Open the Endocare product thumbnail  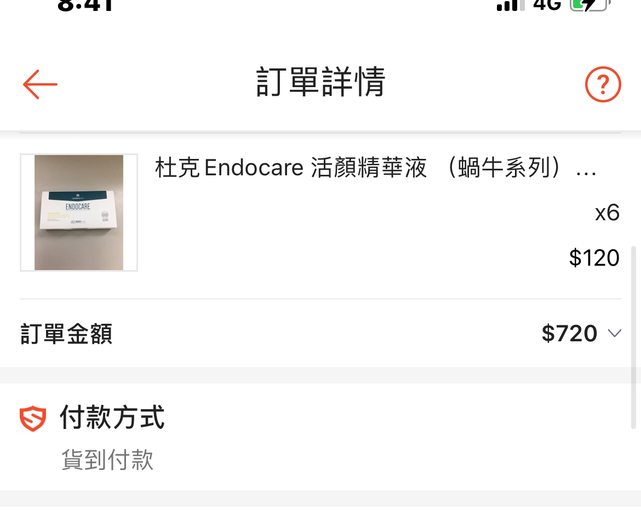pyautogui.click(x=79, y=212)
